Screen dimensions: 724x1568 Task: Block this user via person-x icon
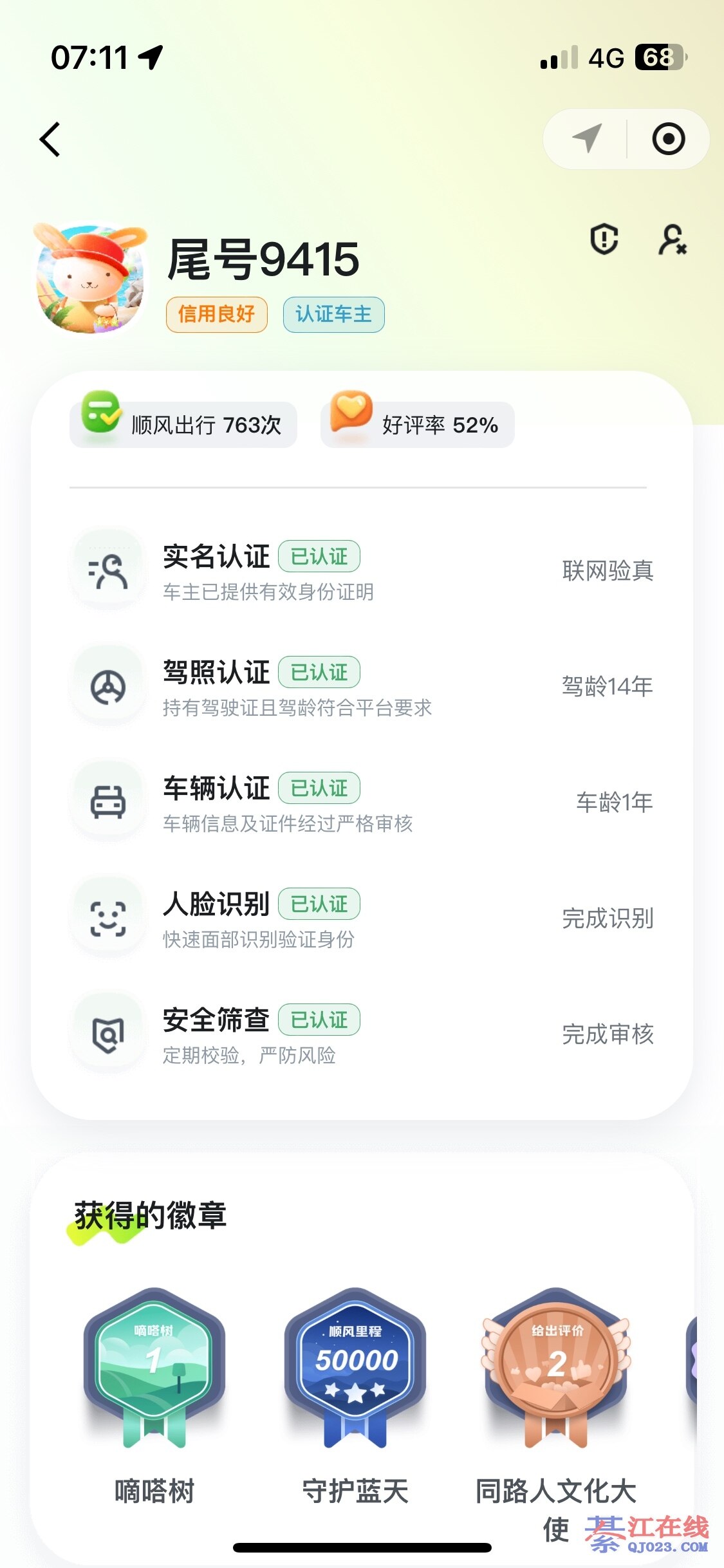[673, 239]
